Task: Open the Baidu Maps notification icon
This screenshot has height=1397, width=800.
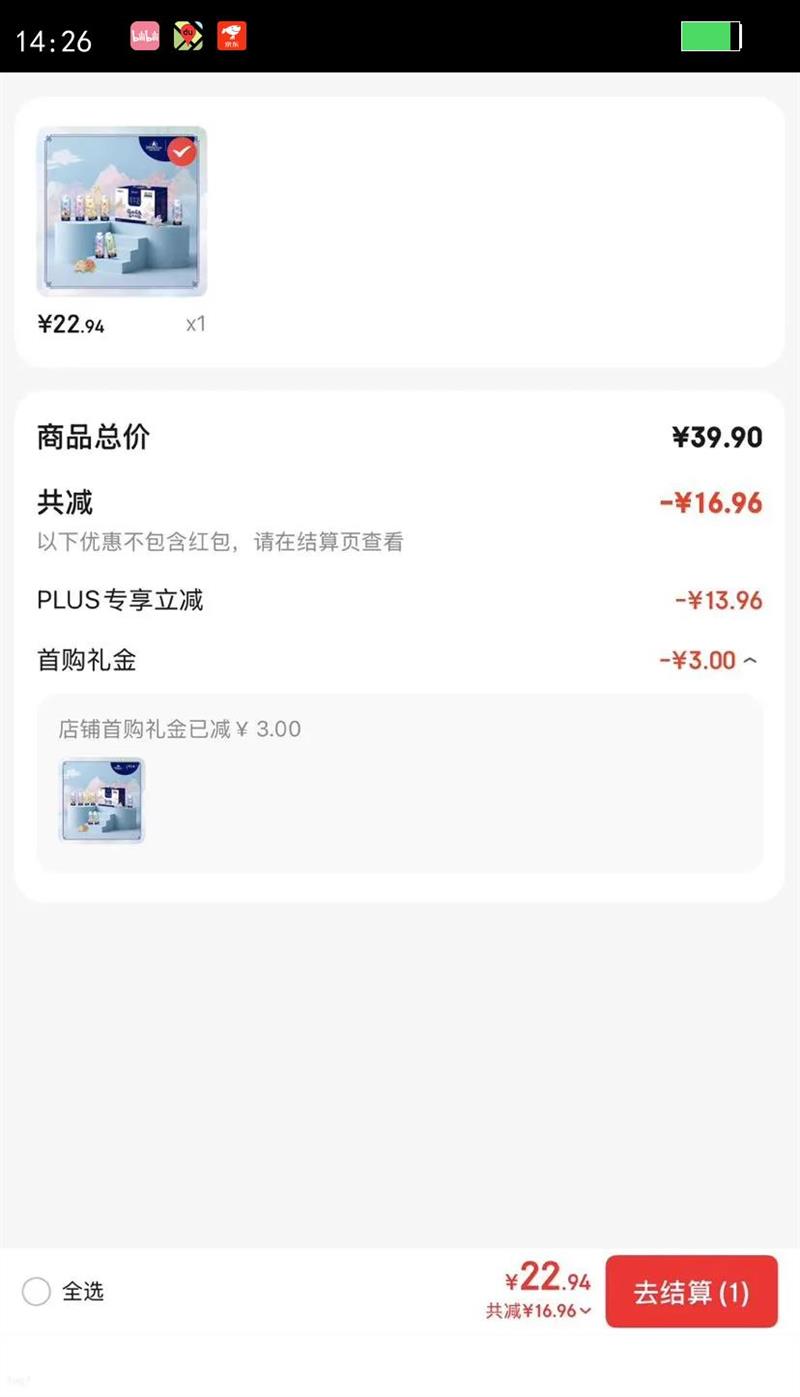Action: 188,35
